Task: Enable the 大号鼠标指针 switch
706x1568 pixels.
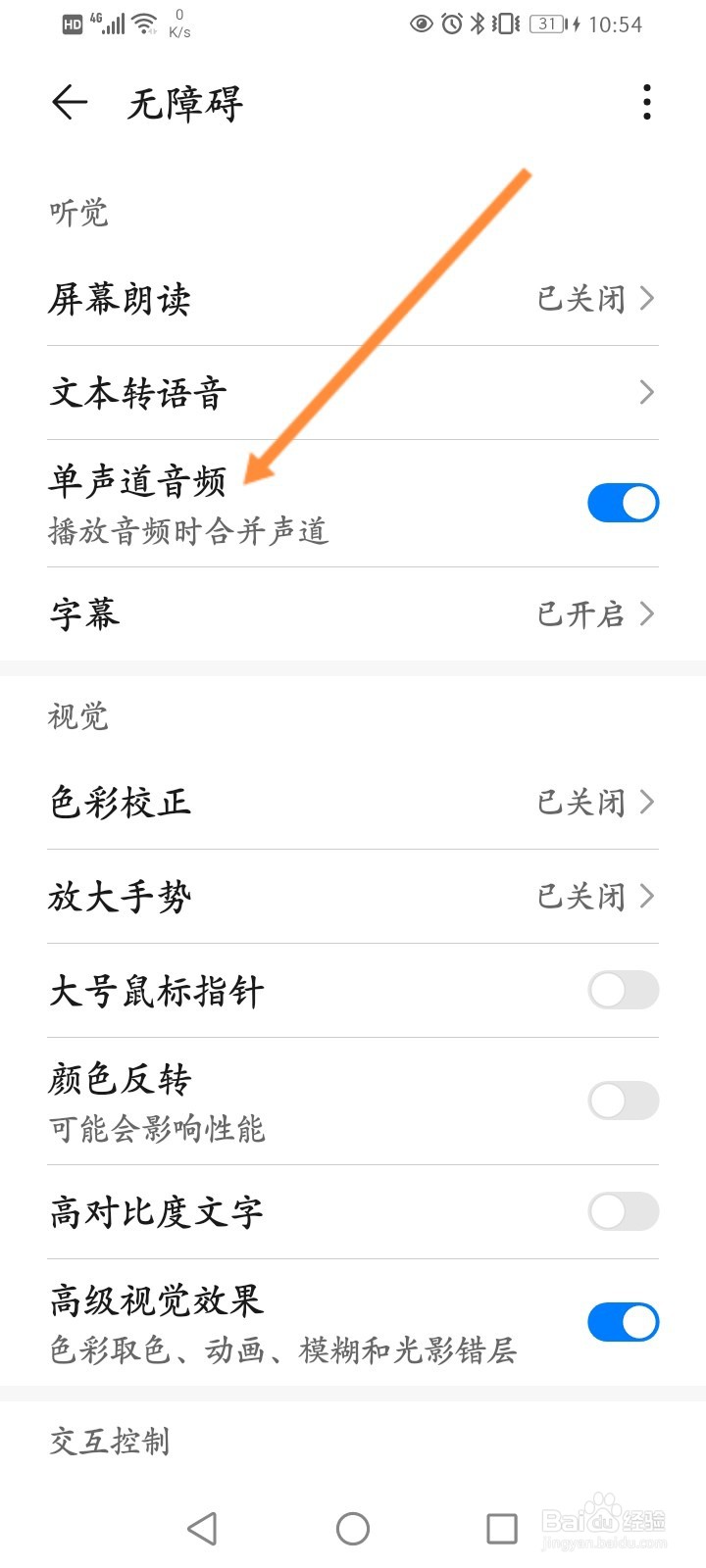Action: pyautogui.click(x=624, y=991)
